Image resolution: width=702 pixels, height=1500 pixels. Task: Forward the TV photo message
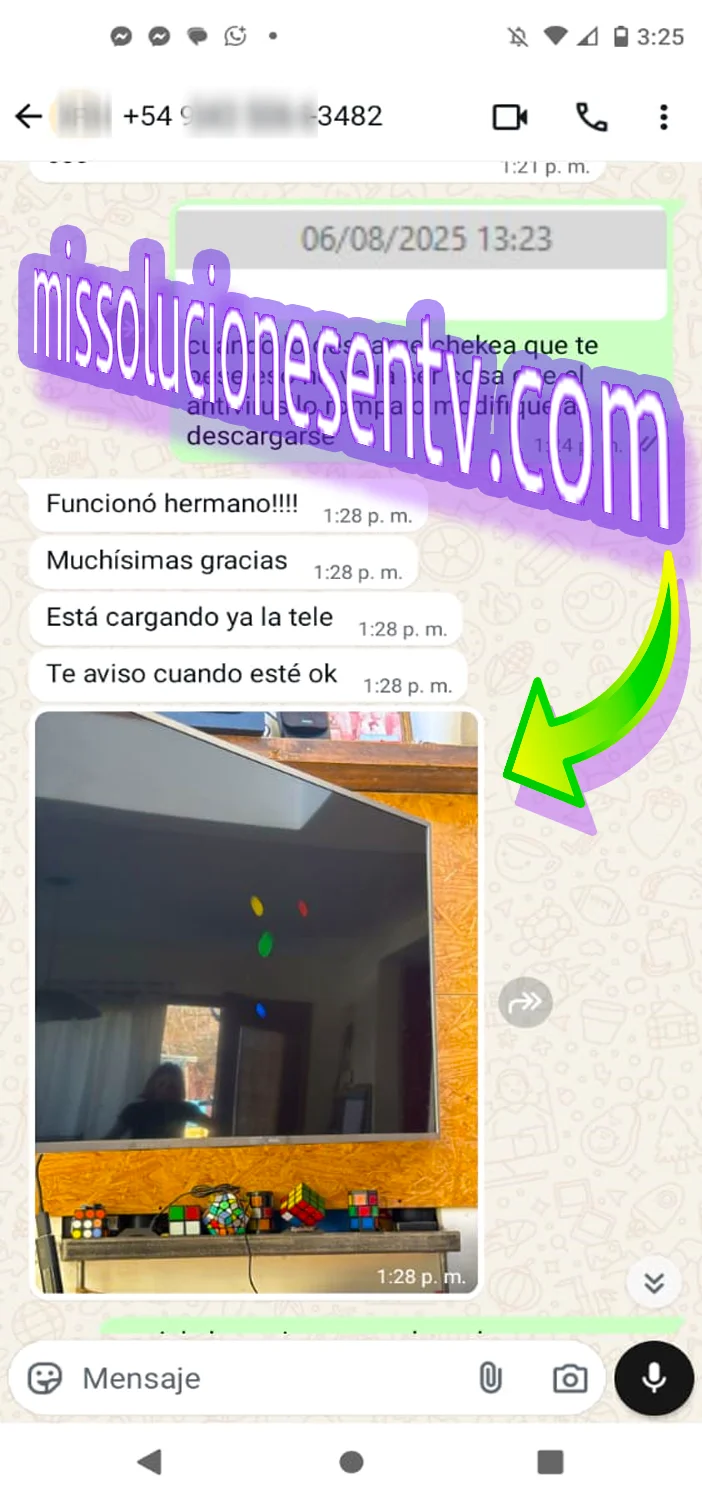525,1002
